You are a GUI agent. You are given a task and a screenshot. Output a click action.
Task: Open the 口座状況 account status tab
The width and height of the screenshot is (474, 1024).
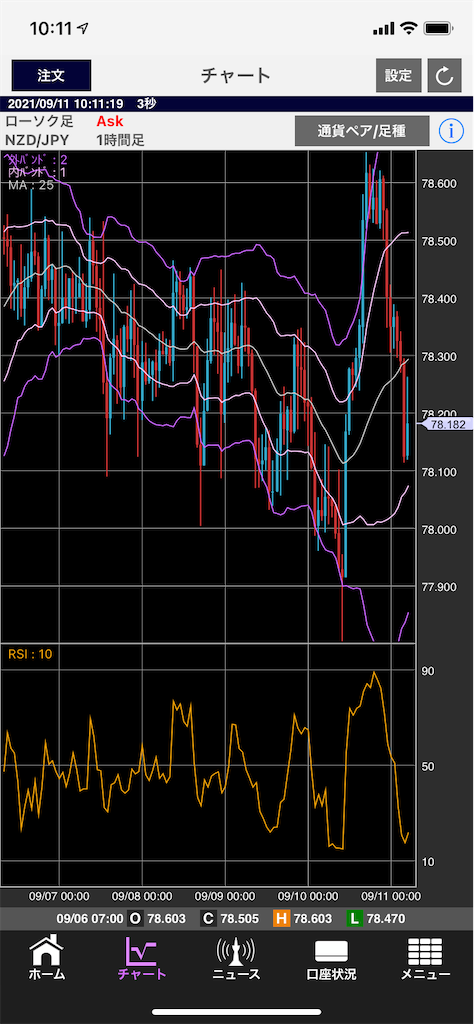coord(331,958)
